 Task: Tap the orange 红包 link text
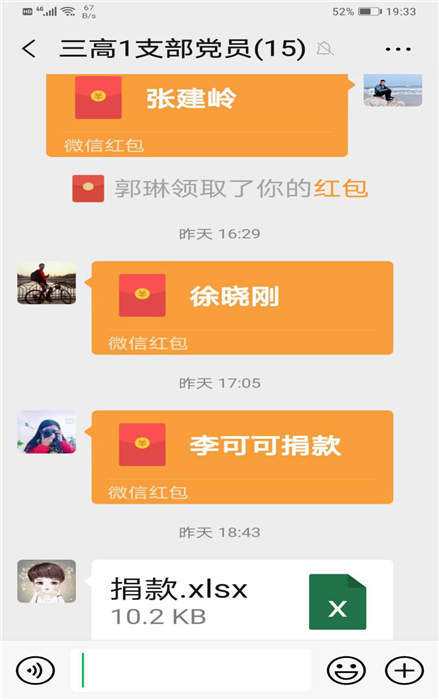(x=341, y=188)
